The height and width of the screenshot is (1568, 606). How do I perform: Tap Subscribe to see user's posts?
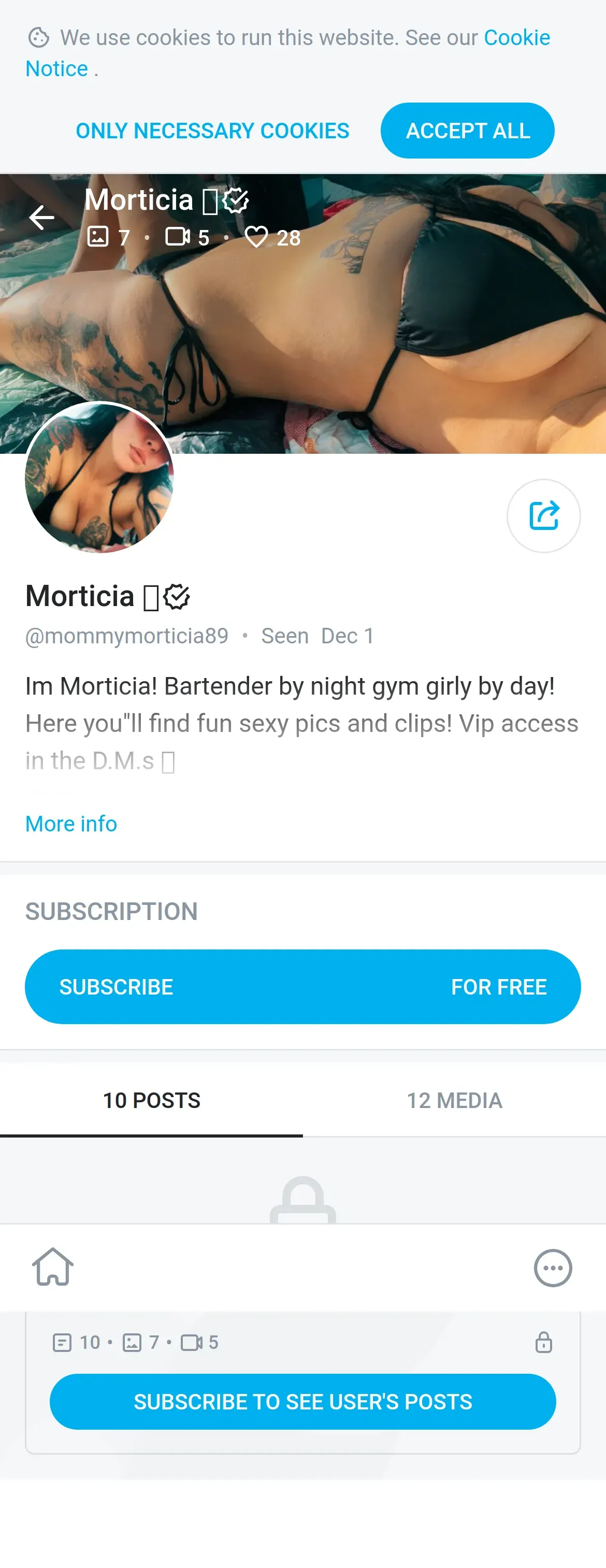point(302,1401)
